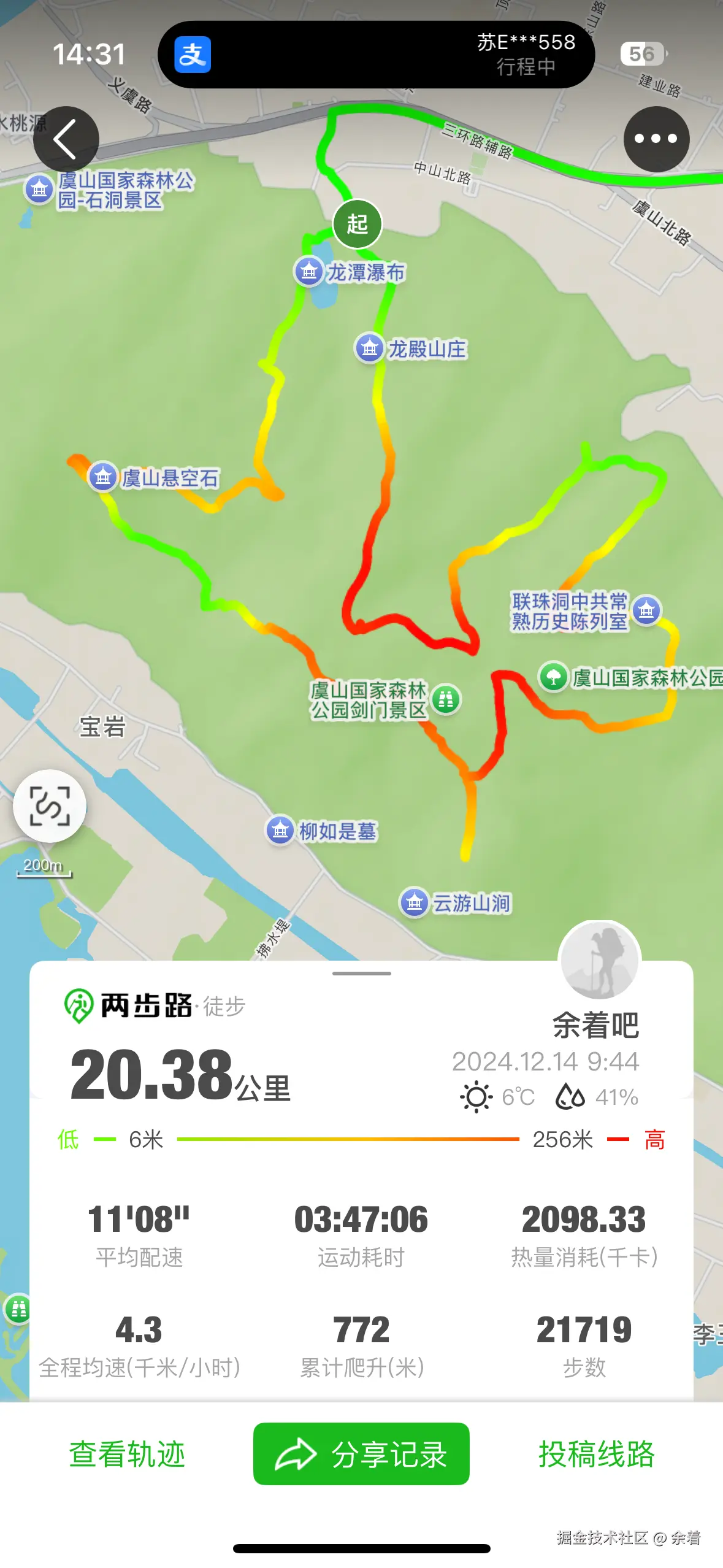The height and width of the screenshot is (1568, 723).
Task: Tap the 起 start marker on the map
Action: (357, 224)
